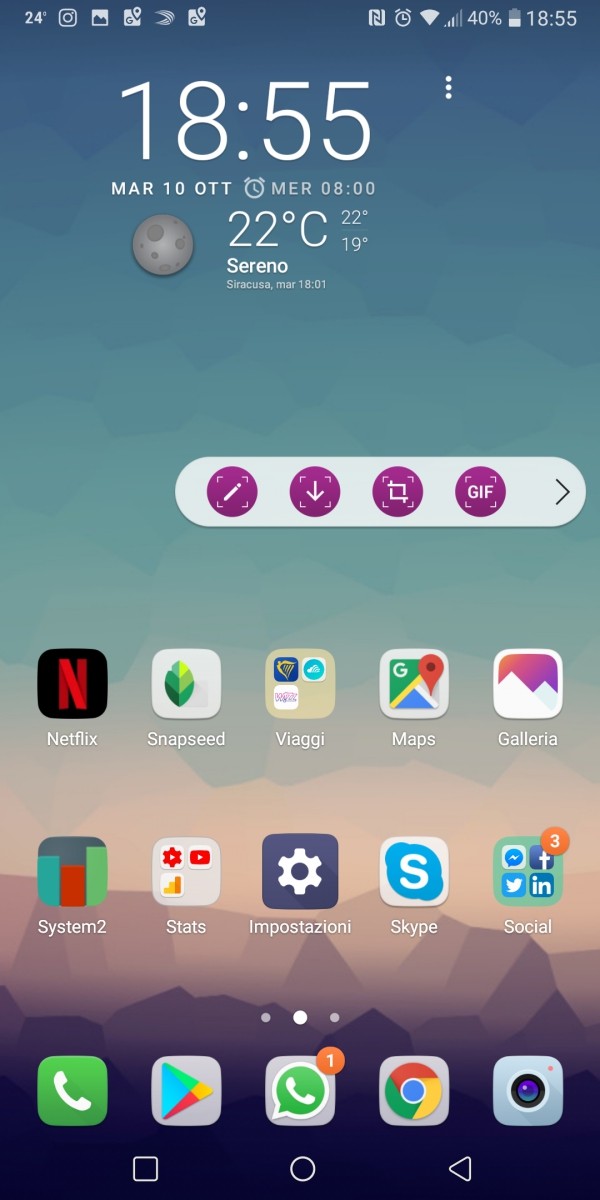Expand the capture toolbar with the arrow
This screenshot has width=600, height=1200.
tap(562, 492)
